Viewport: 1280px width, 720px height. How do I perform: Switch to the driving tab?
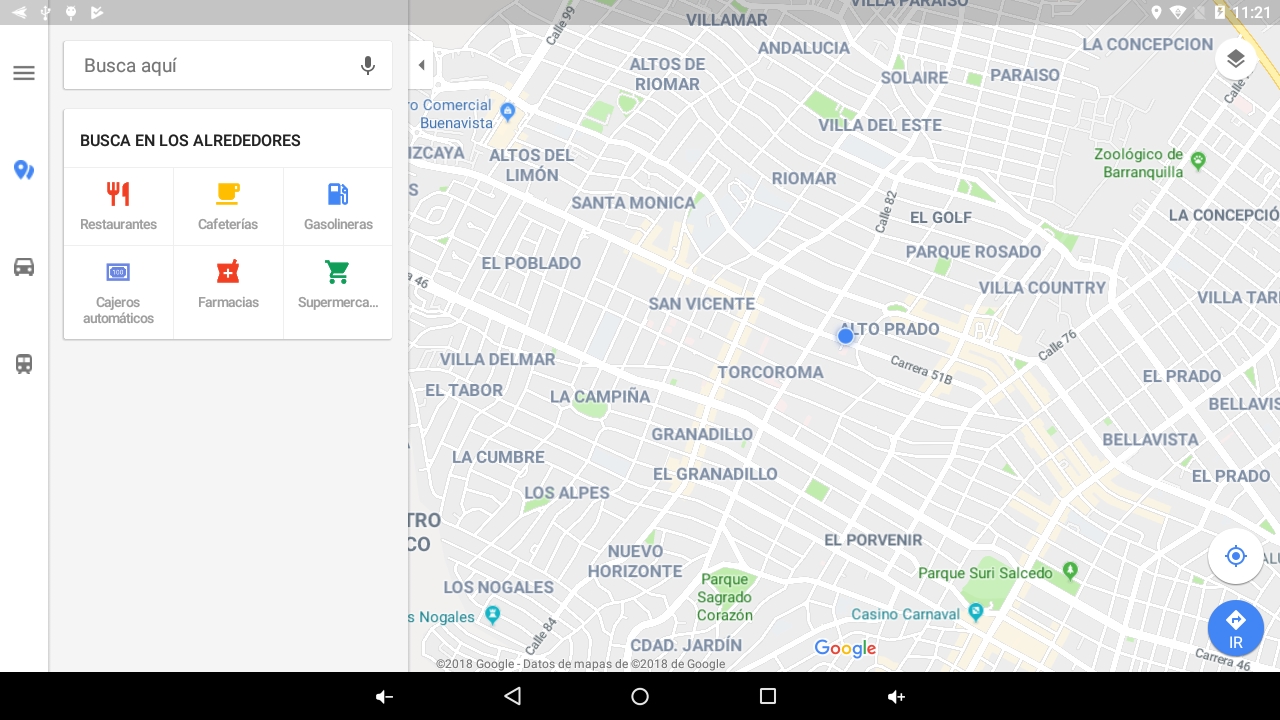(24, 267)
